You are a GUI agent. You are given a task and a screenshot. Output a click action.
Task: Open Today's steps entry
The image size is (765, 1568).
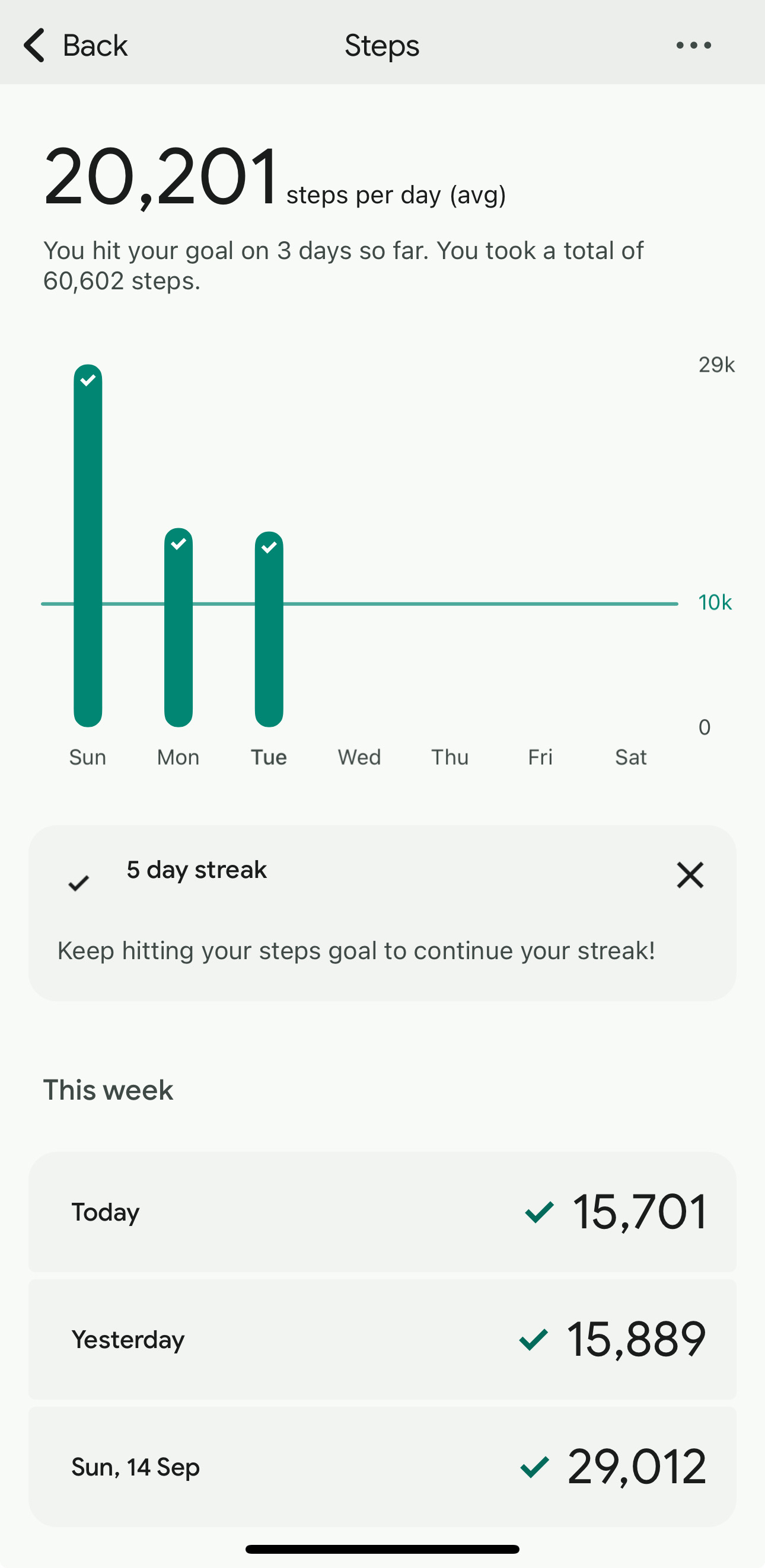point(383,1212)
